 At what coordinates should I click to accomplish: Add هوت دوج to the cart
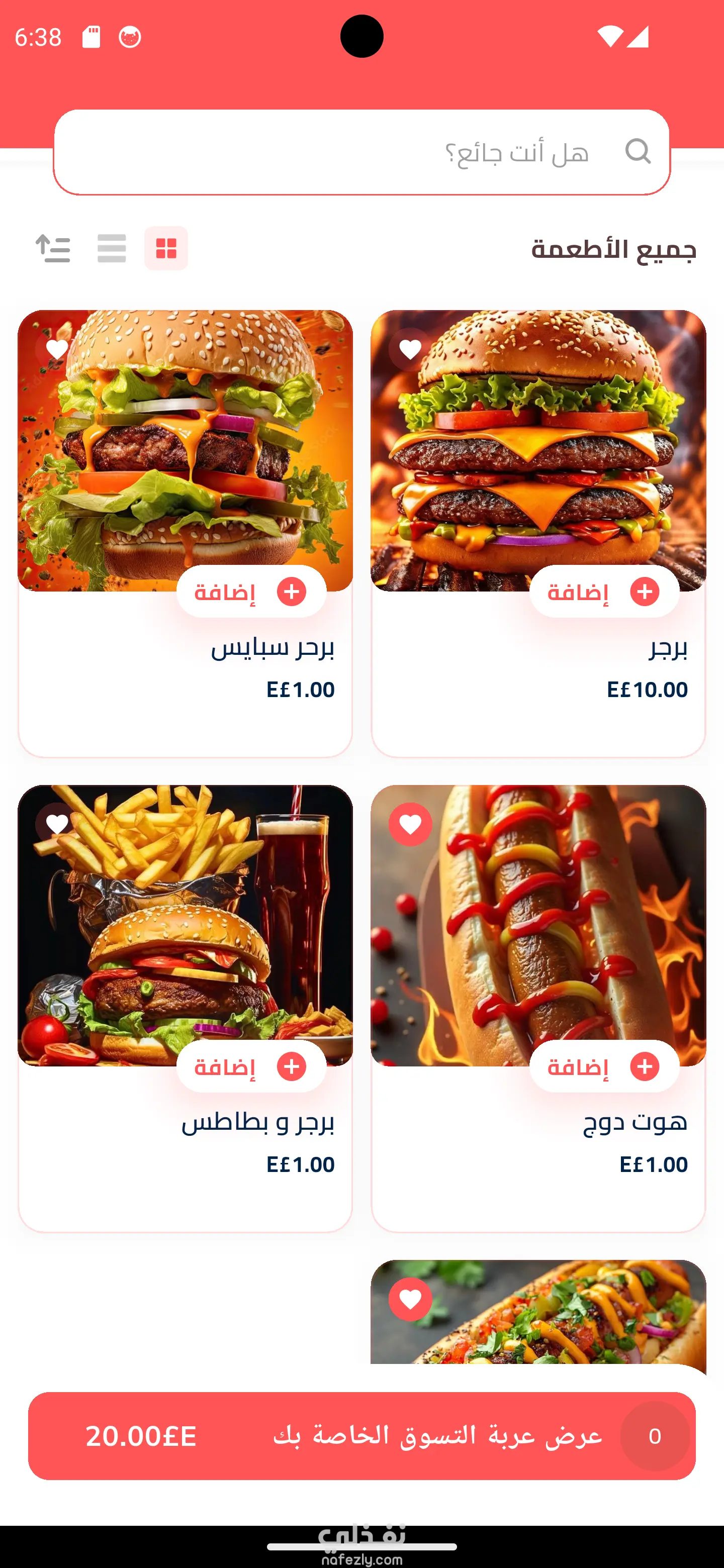point(604,1066)
